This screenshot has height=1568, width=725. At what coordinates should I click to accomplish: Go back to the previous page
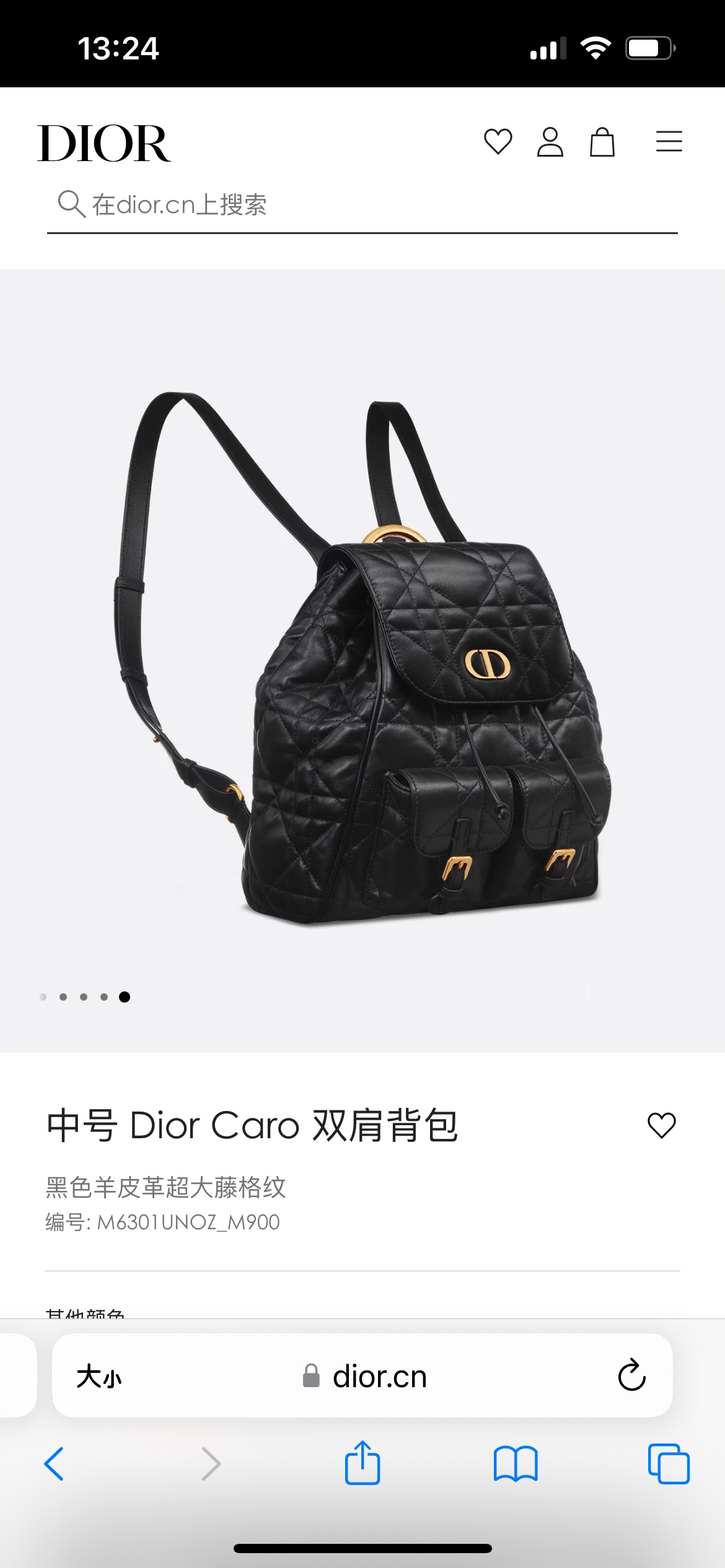click(x=54, y=1464)
